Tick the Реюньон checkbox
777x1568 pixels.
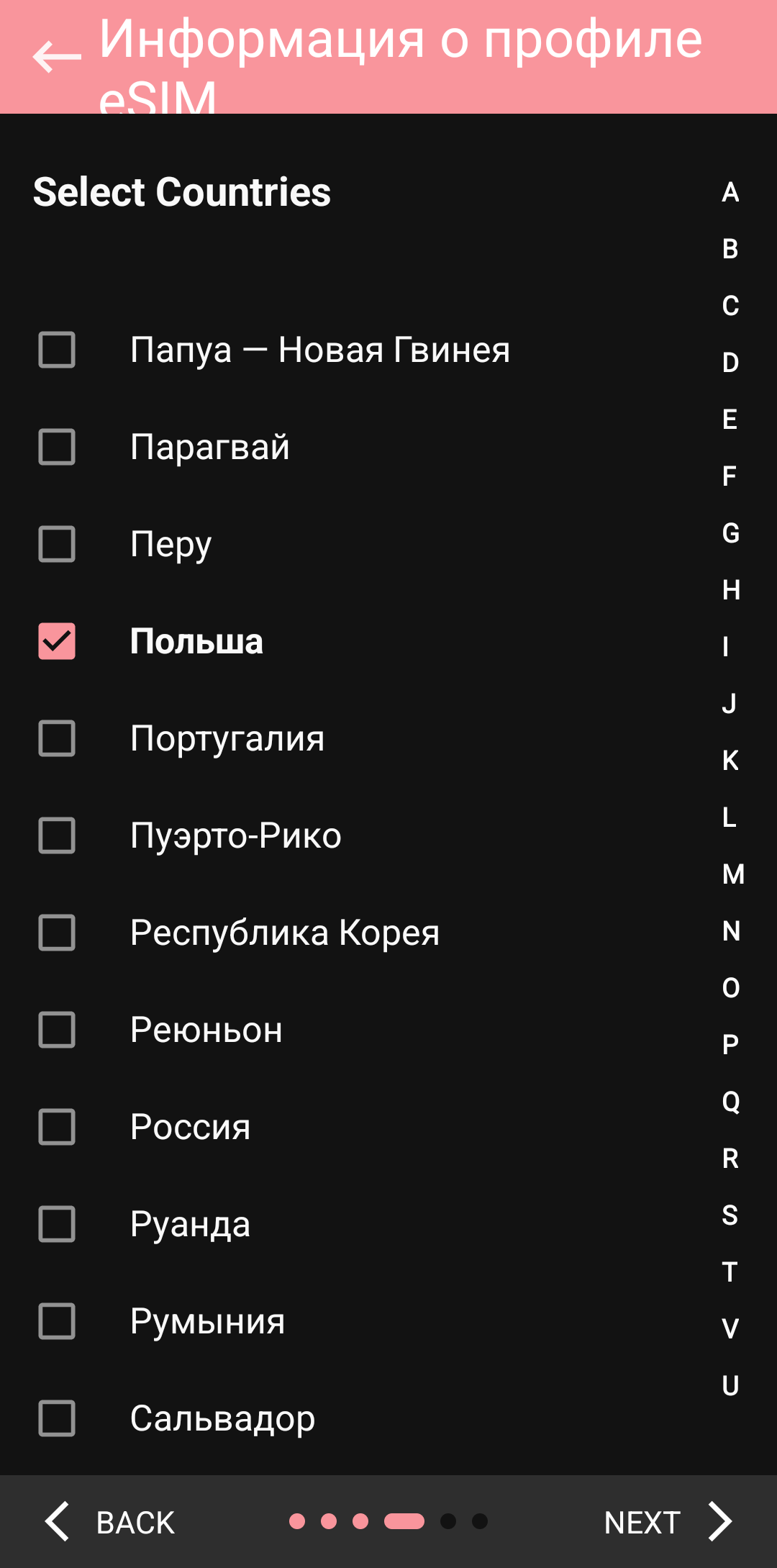[57, 1030]
